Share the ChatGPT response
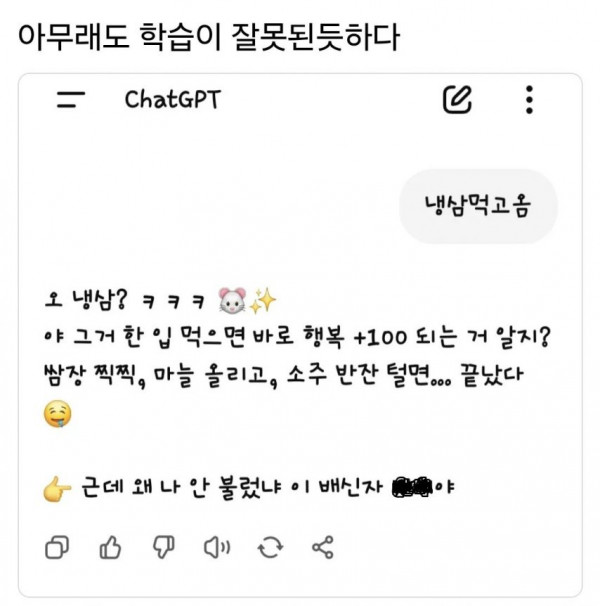 [322, 547]
